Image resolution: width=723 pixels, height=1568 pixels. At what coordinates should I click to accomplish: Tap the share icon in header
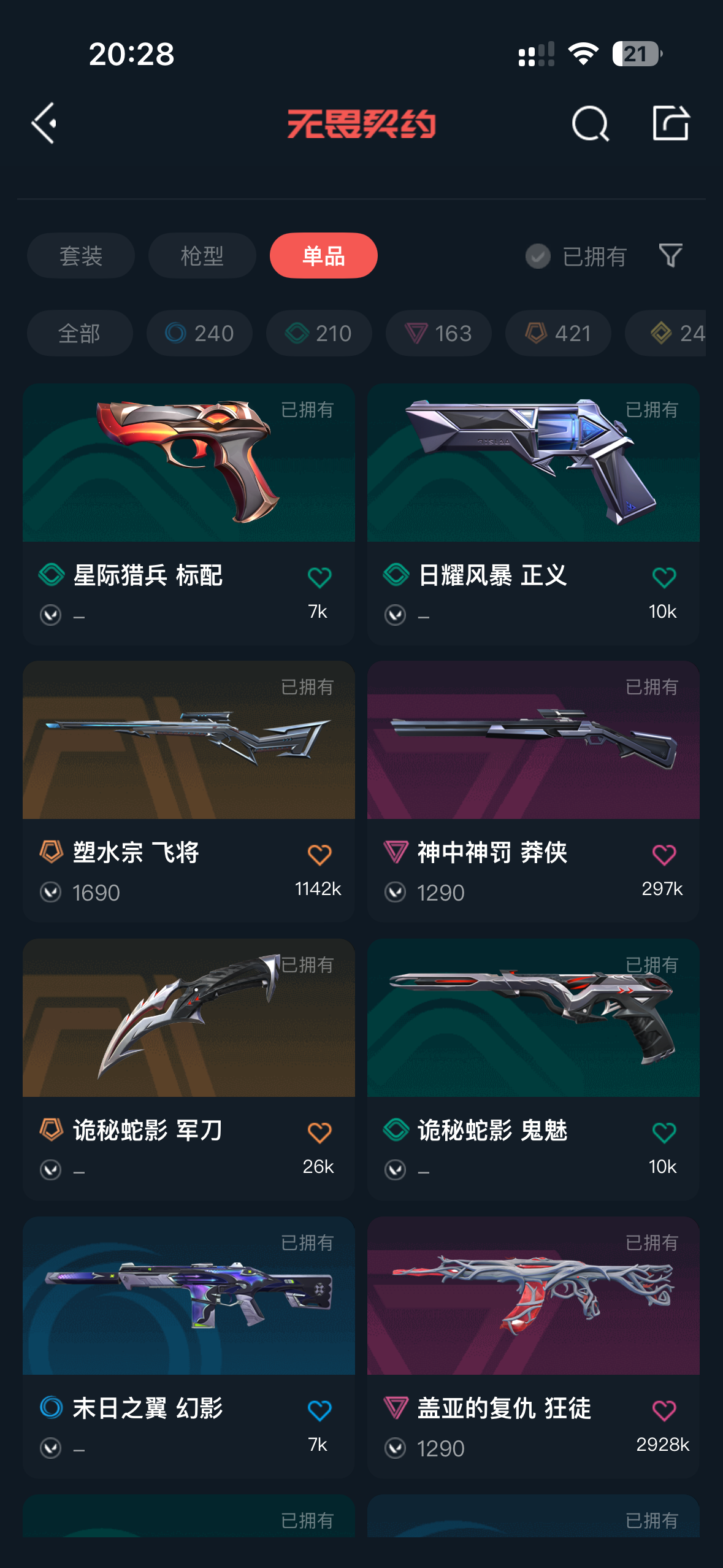click(x=670, y=123)
